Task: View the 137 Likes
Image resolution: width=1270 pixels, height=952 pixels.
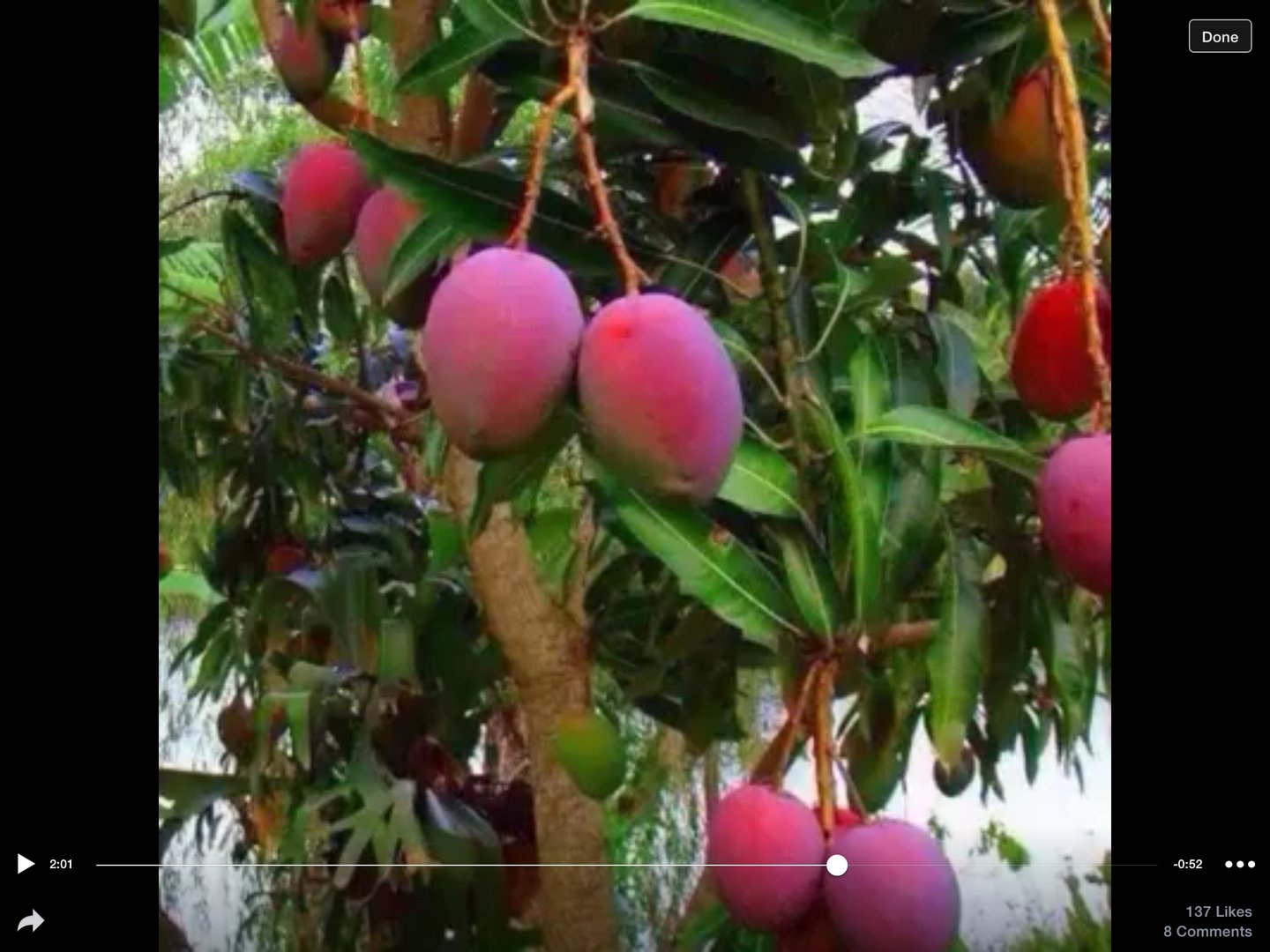Action: [x=1218, y=911]
